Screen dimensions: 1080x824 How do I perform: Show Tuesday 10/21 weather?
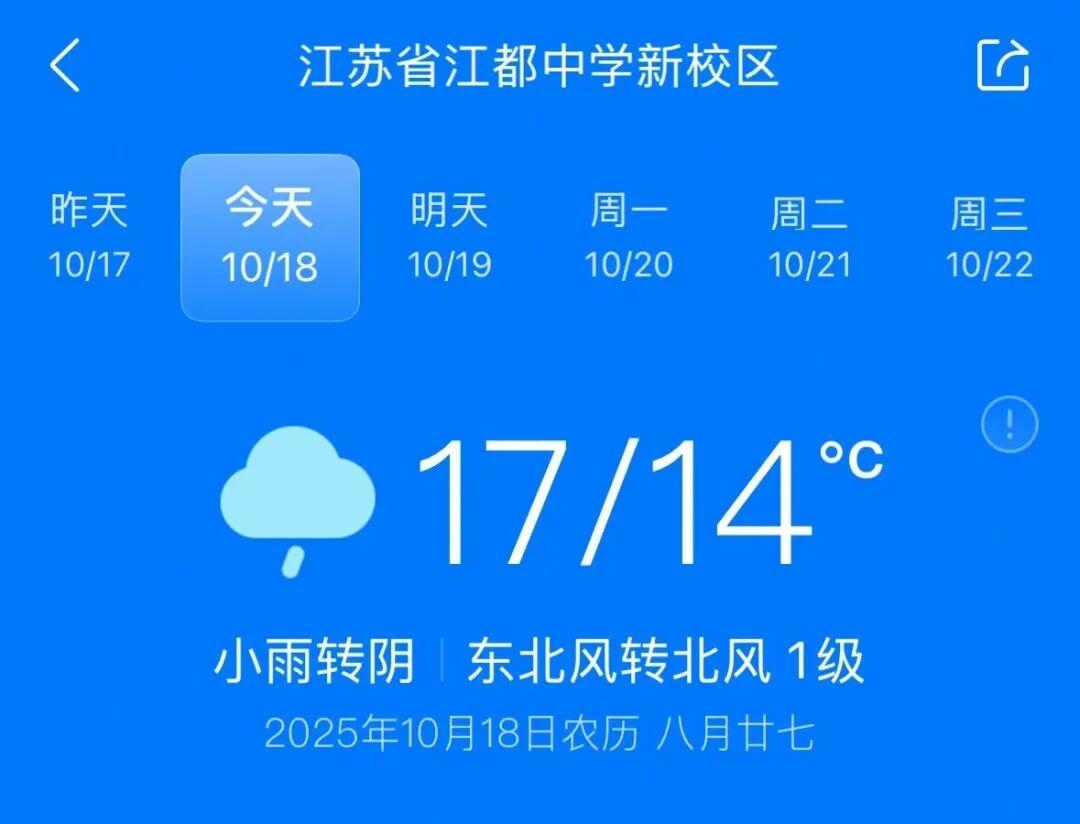click(x=809, y=237)
